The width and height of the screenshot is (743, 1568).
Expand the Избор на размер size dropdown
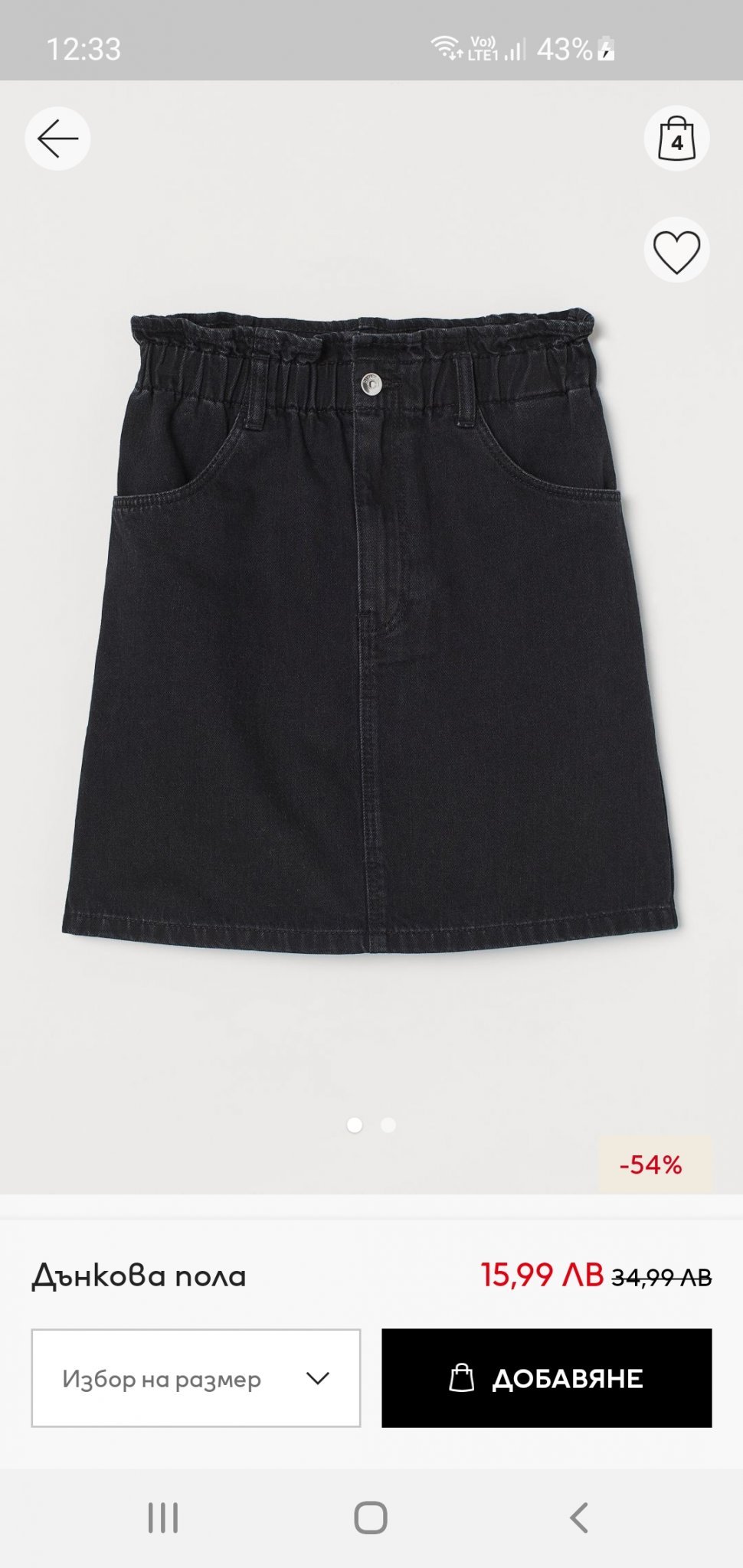195,1378
